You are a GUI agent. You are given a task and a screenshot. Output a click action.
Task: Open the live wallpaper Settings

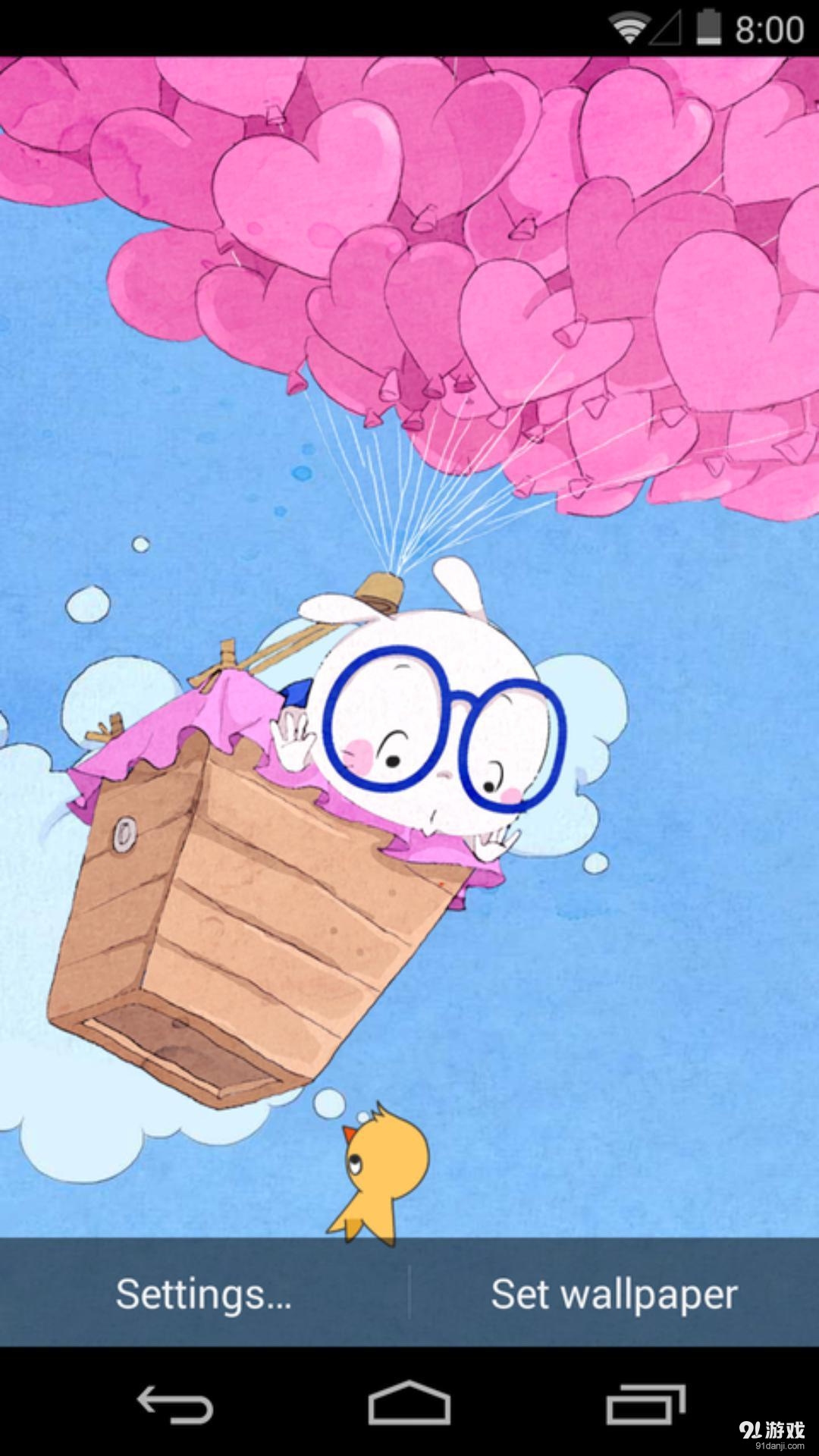[x=203, y=1294]
